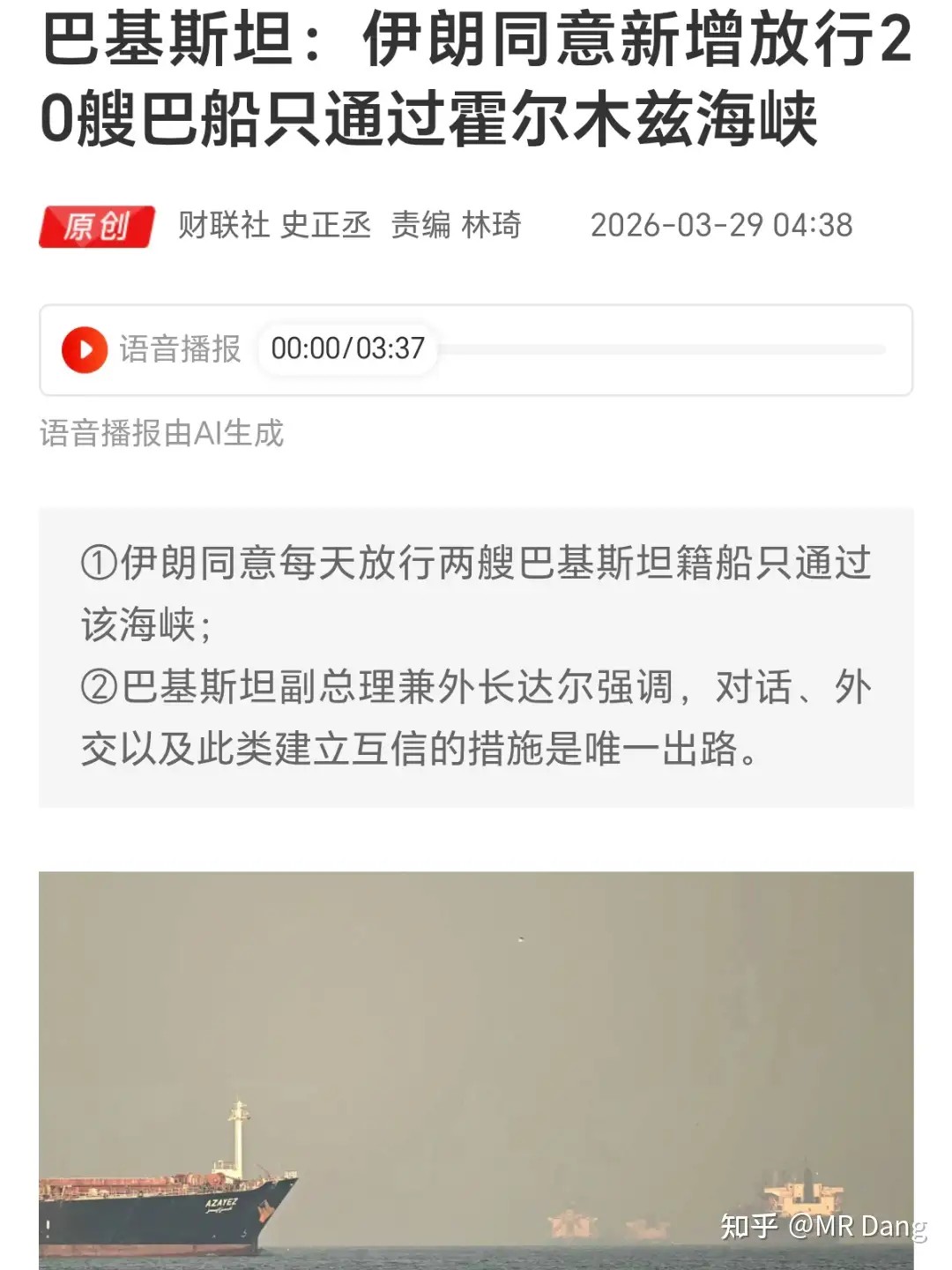
Task: Open the 语音播报 voice broadcast player
Action: tap(181, 349)
